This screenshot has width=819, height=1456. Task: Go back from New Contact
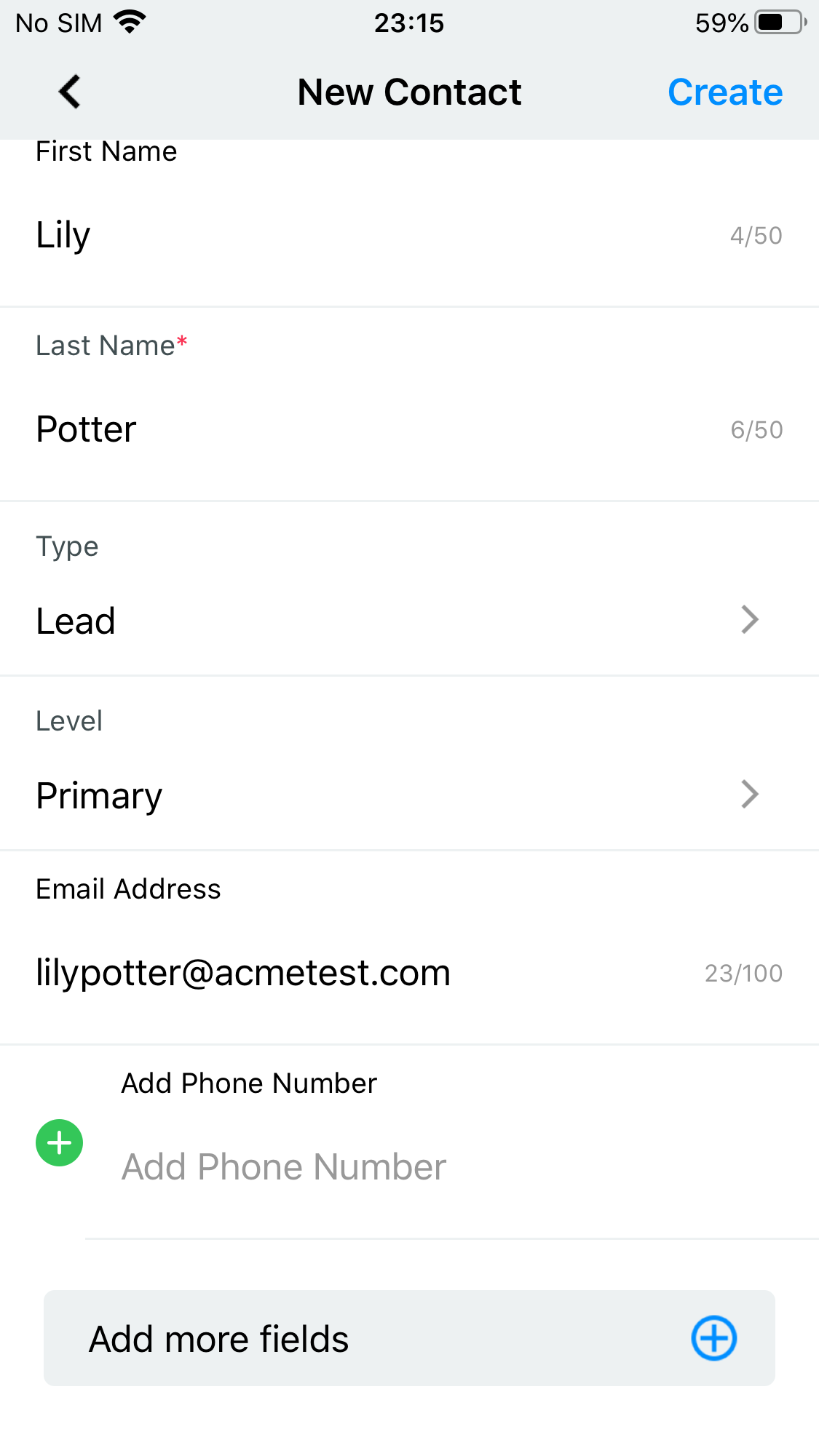tap(70, 92)
